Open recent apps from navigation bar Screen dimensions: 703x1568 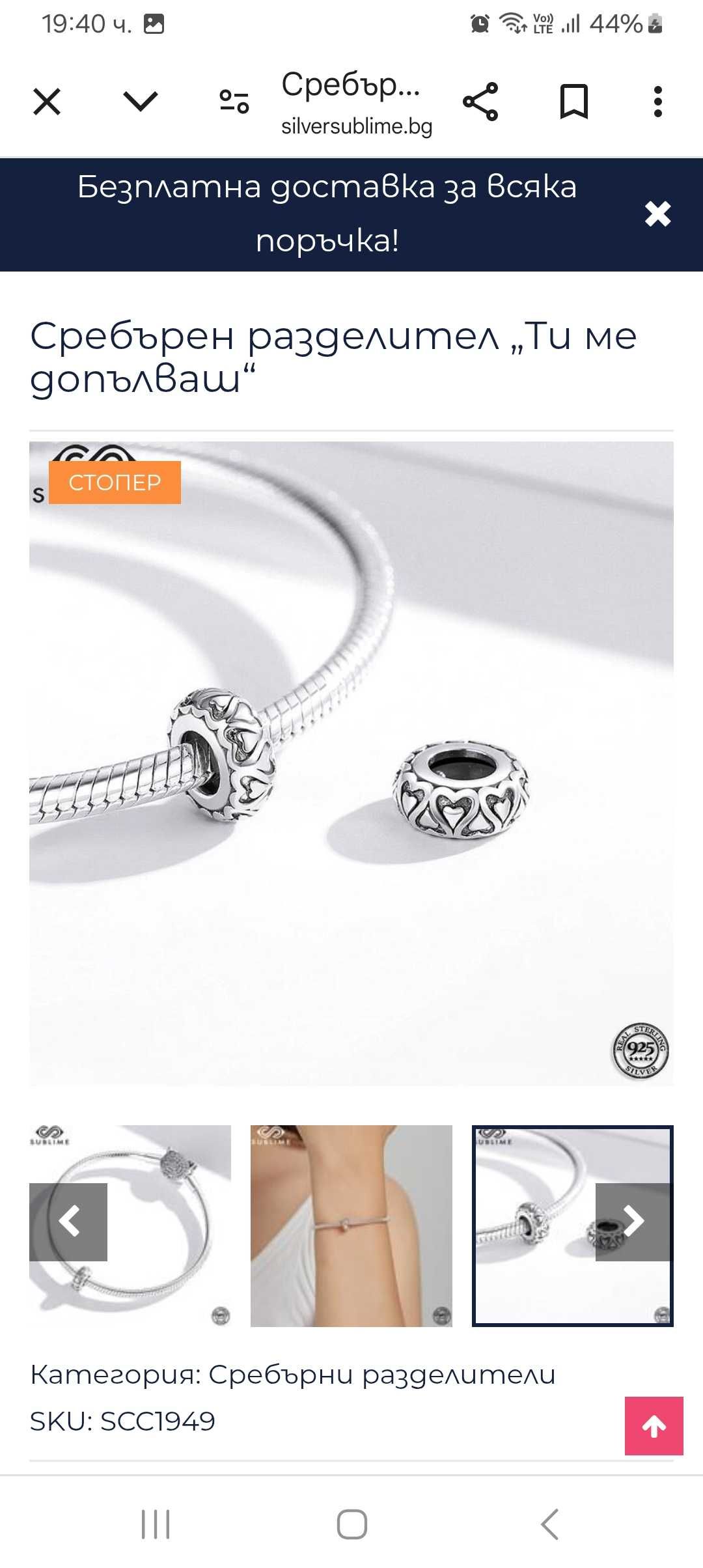tap(156, 1524)
